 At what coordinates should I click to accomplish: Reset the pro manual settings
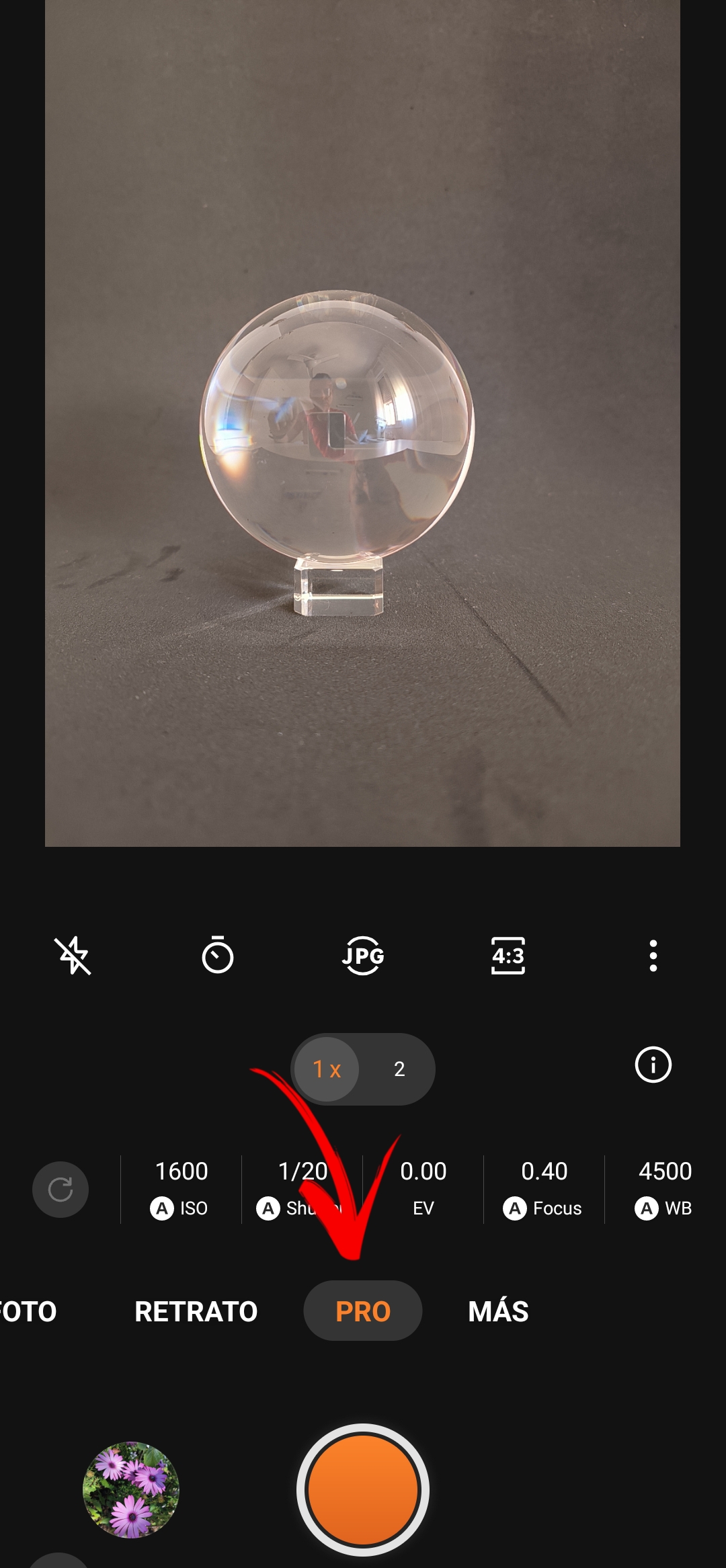coord(61,1190)
